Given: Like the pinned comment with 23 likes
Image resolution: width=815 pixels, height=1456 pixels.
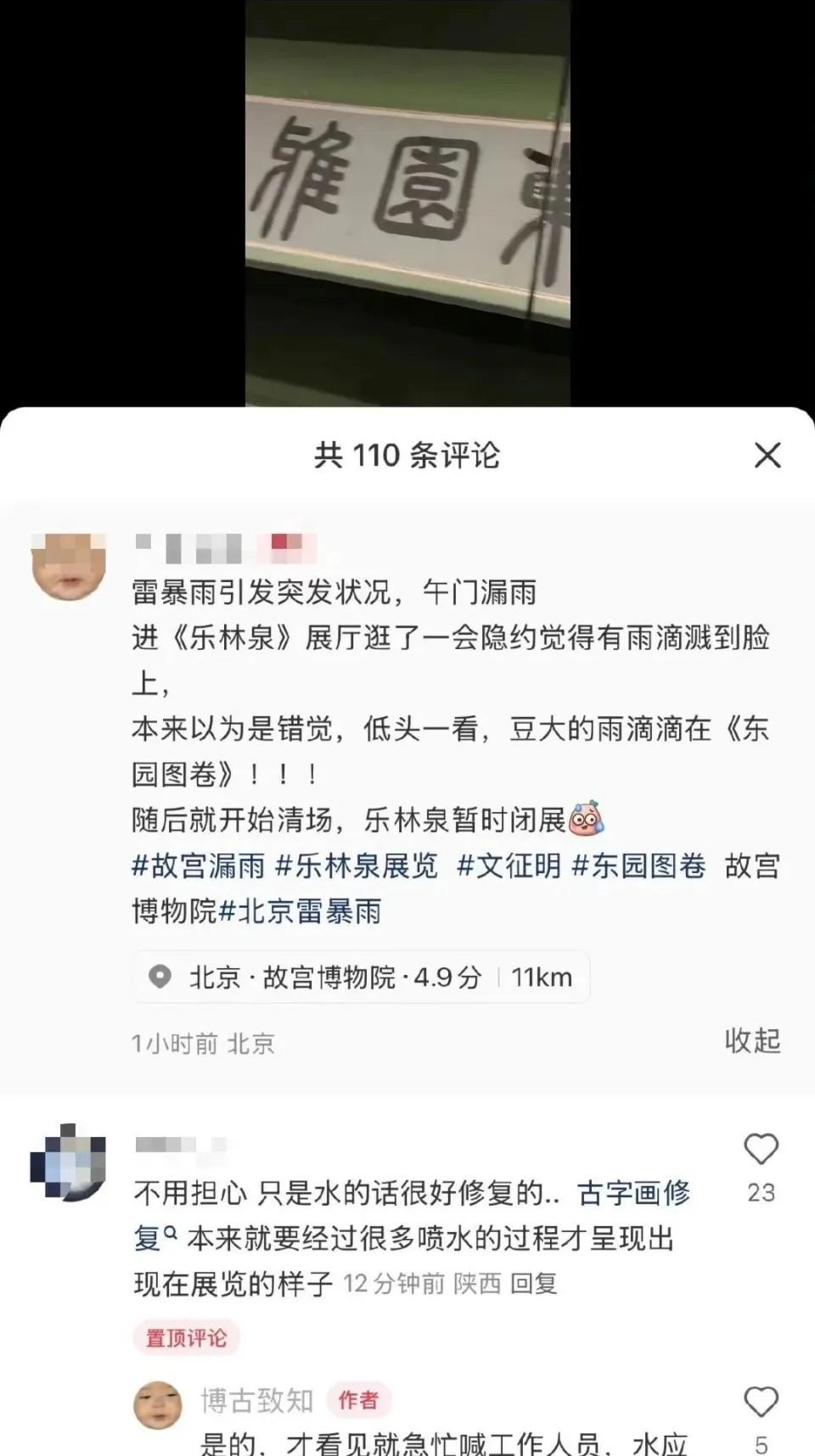Looking at the screenshot, I should click(x=761, y=1151).
